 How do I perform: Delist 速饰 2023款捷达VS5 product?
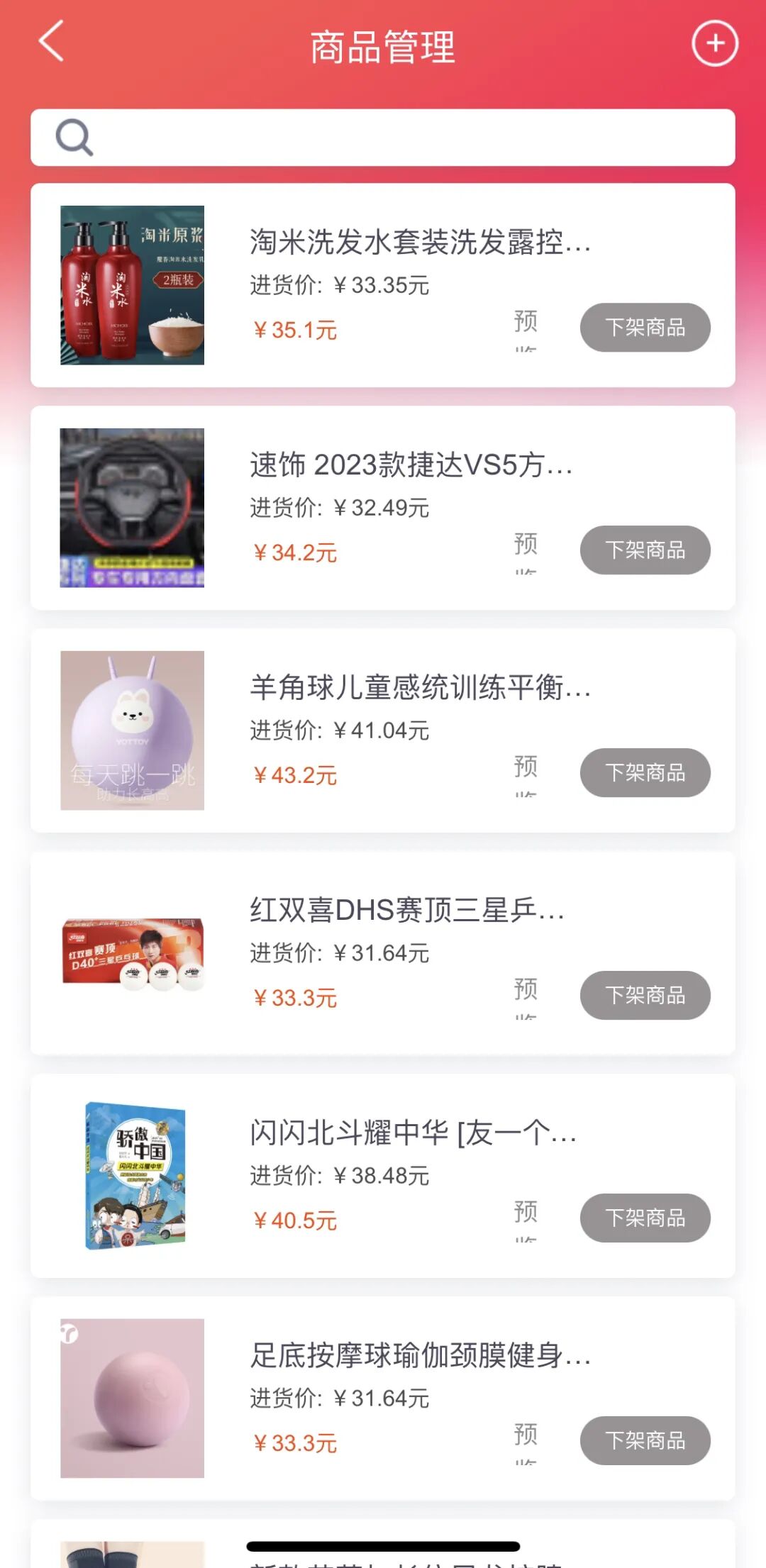645,550
